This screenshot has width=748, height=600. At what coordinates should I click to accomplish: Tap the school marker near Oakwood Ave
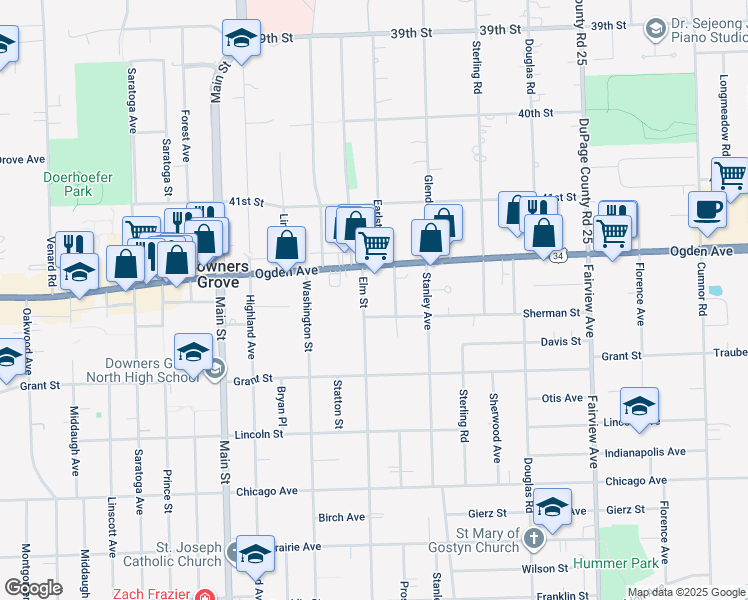(10, 357)
